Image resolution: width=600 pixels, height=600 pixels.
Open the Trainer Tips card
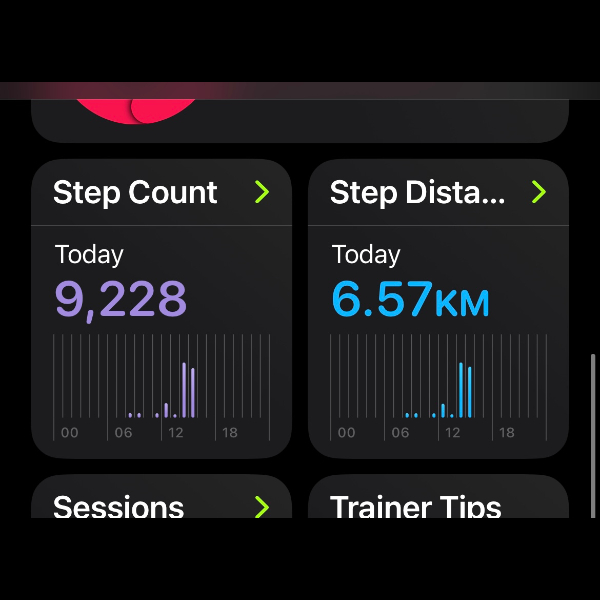[x=438, y=500]
